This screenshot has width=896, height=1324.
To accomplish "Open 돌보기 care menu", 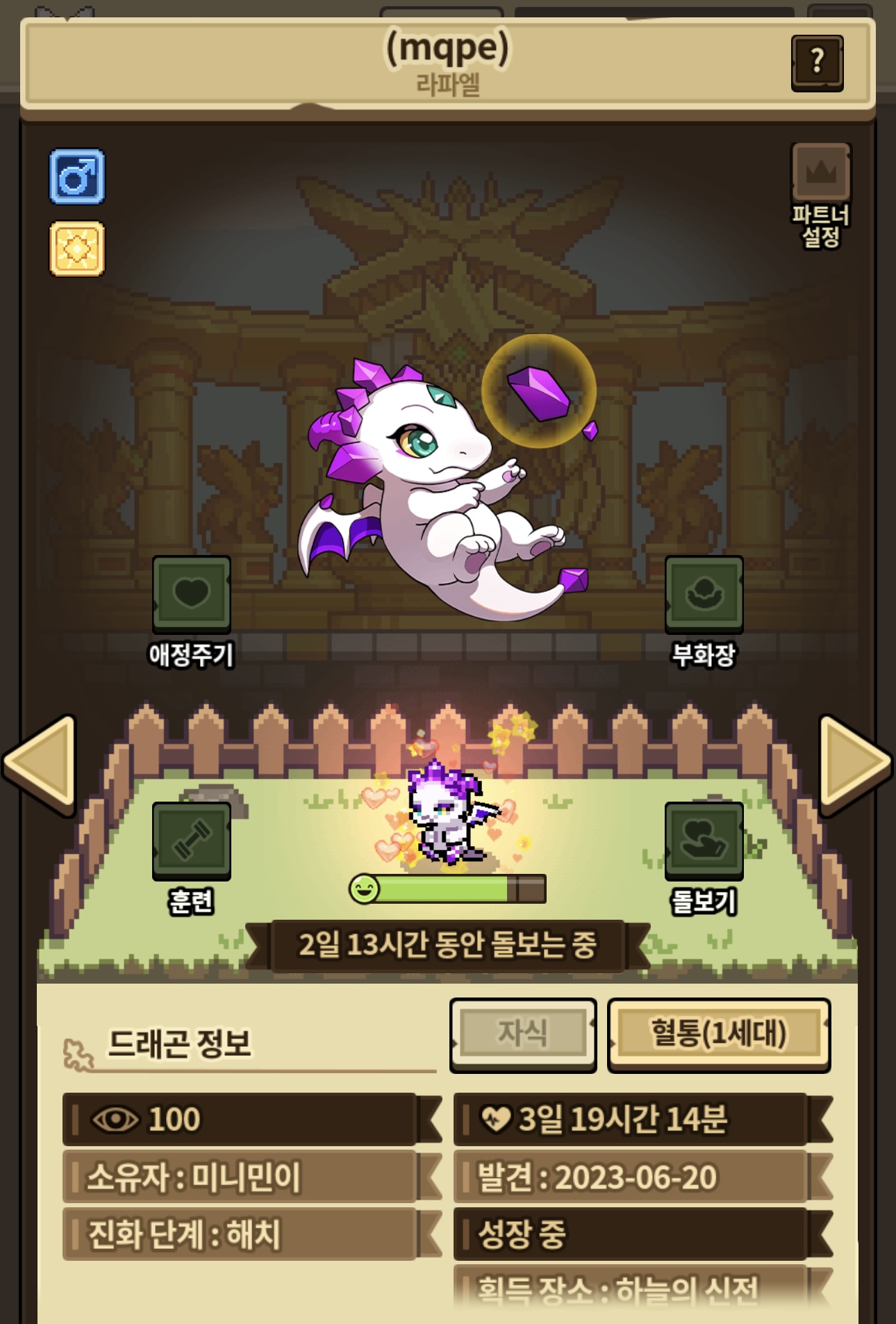I will coord(704,859).
